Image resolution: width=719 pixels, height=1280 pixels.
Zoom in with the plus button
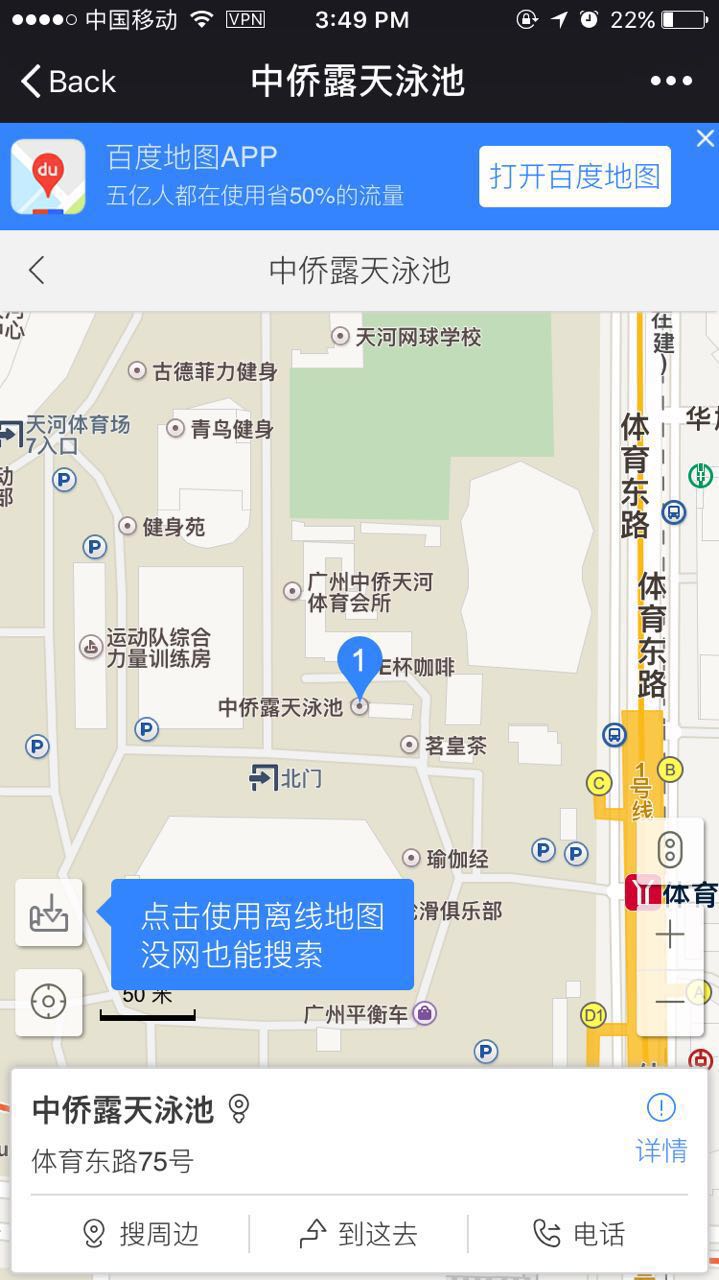click(x=670, y=935)
